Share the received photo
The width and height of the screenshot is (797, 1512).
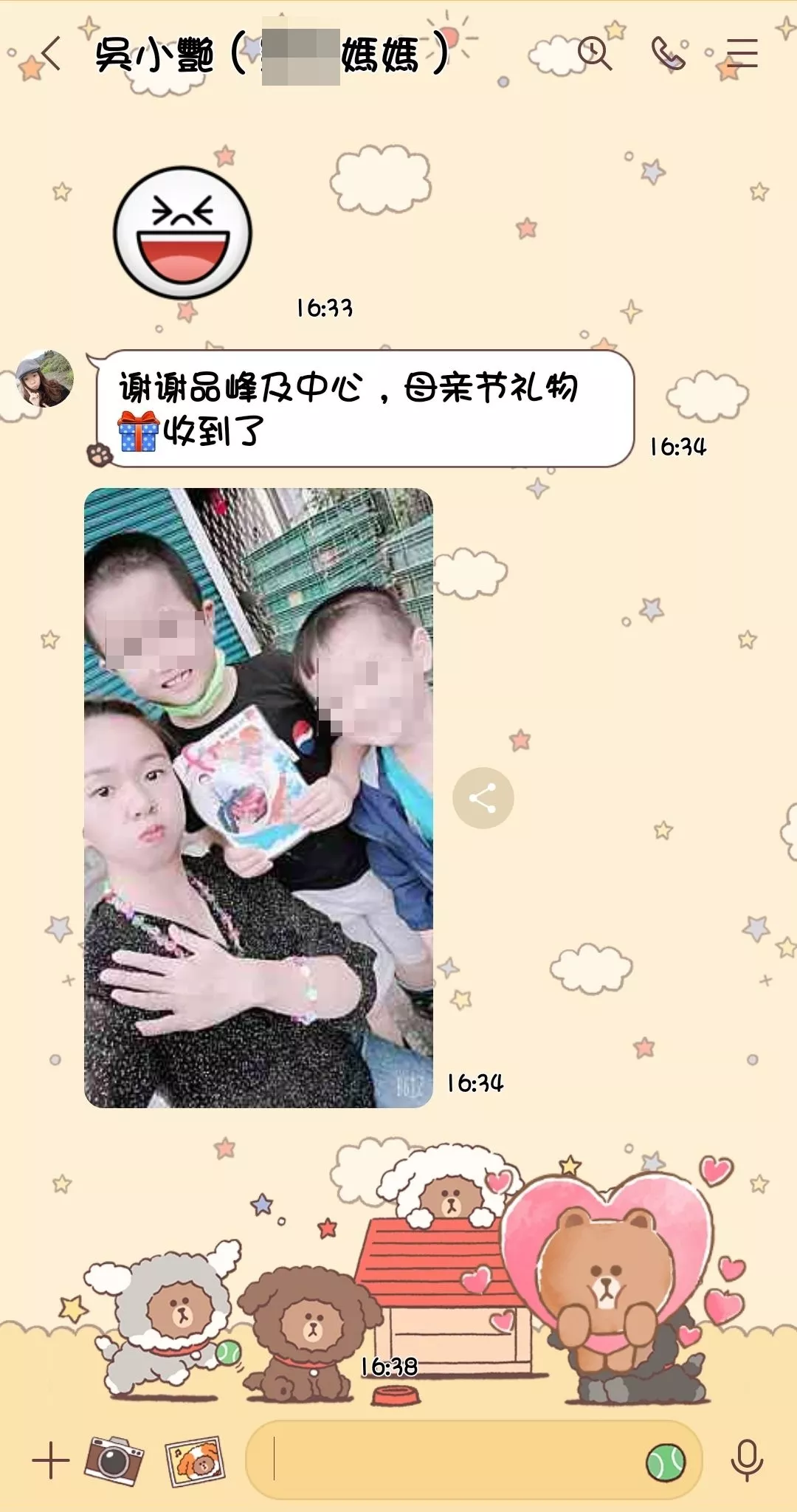[x=483, y=798]
